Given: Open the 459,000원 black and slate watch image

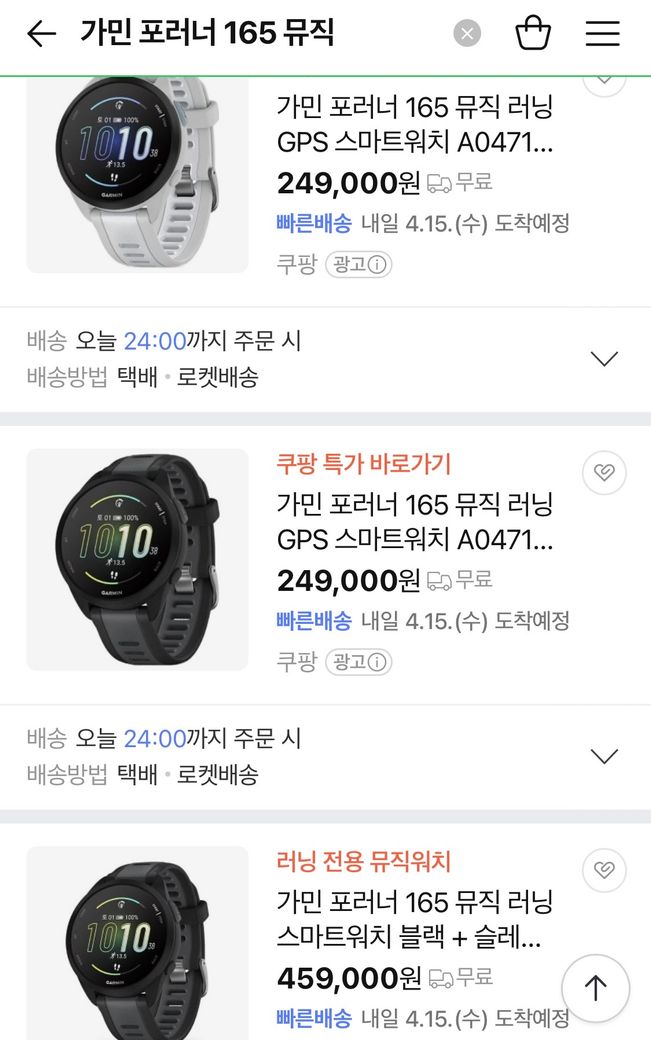Looking at the screenshot, I should click(137, 940).
